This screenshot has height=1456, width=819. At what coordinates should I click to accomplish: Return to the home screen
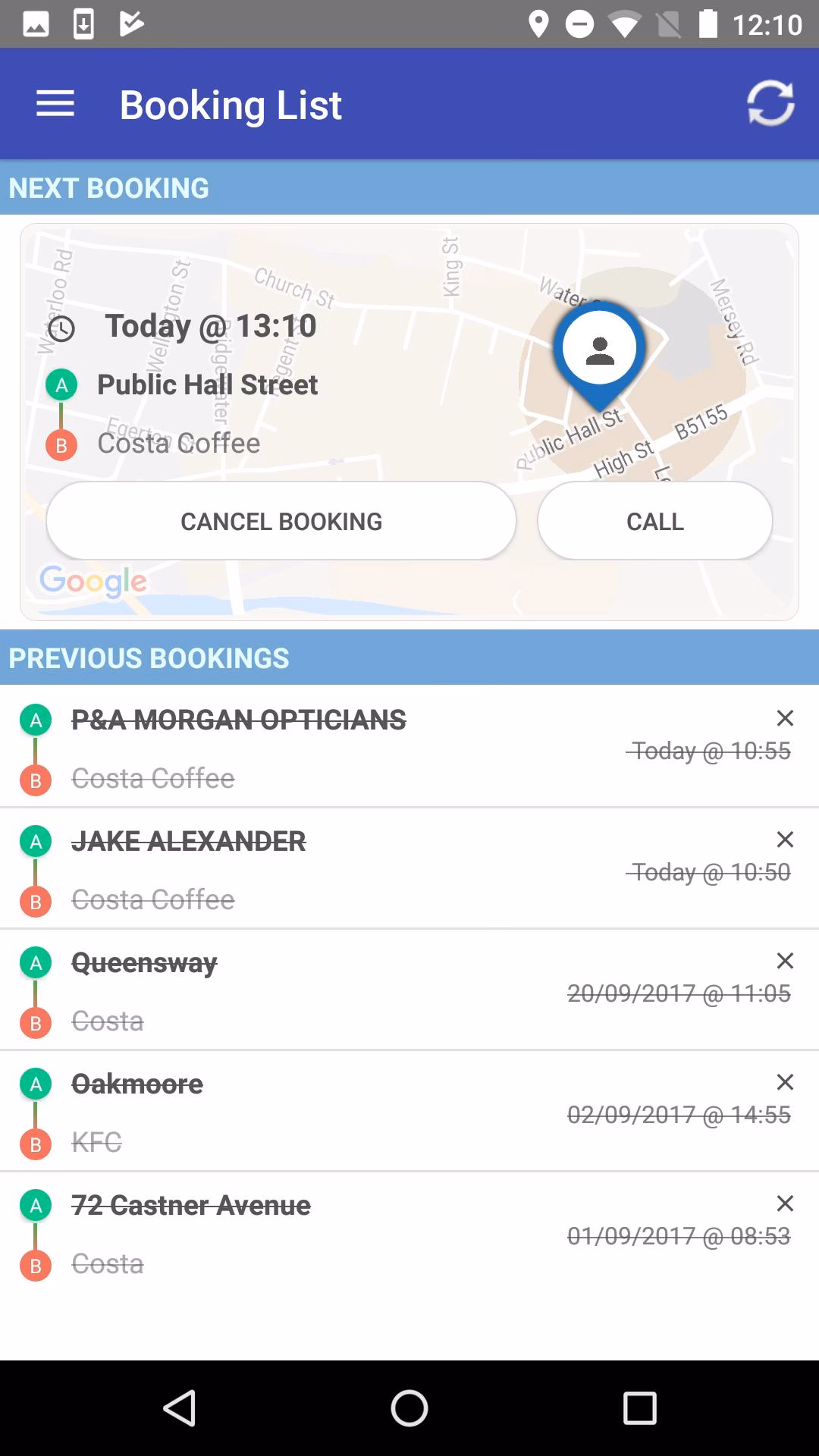[x=409, y=1408]
